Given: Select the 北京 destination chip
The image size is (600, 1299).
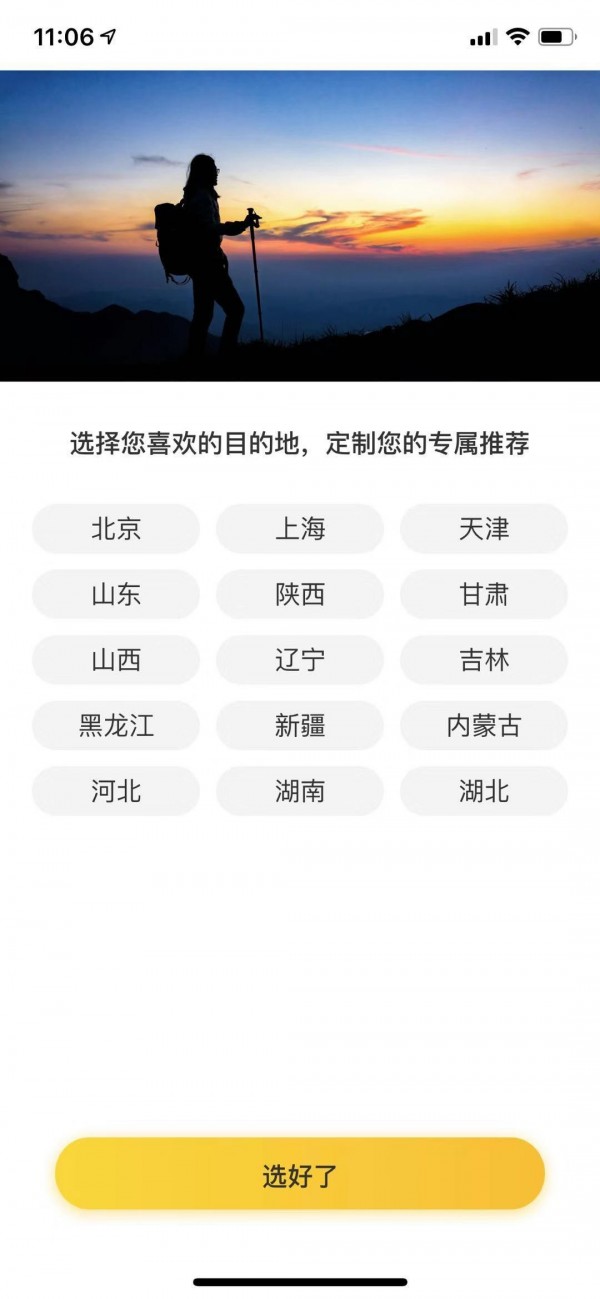Looking at the screenshot, I should click(x=116, y=529).
